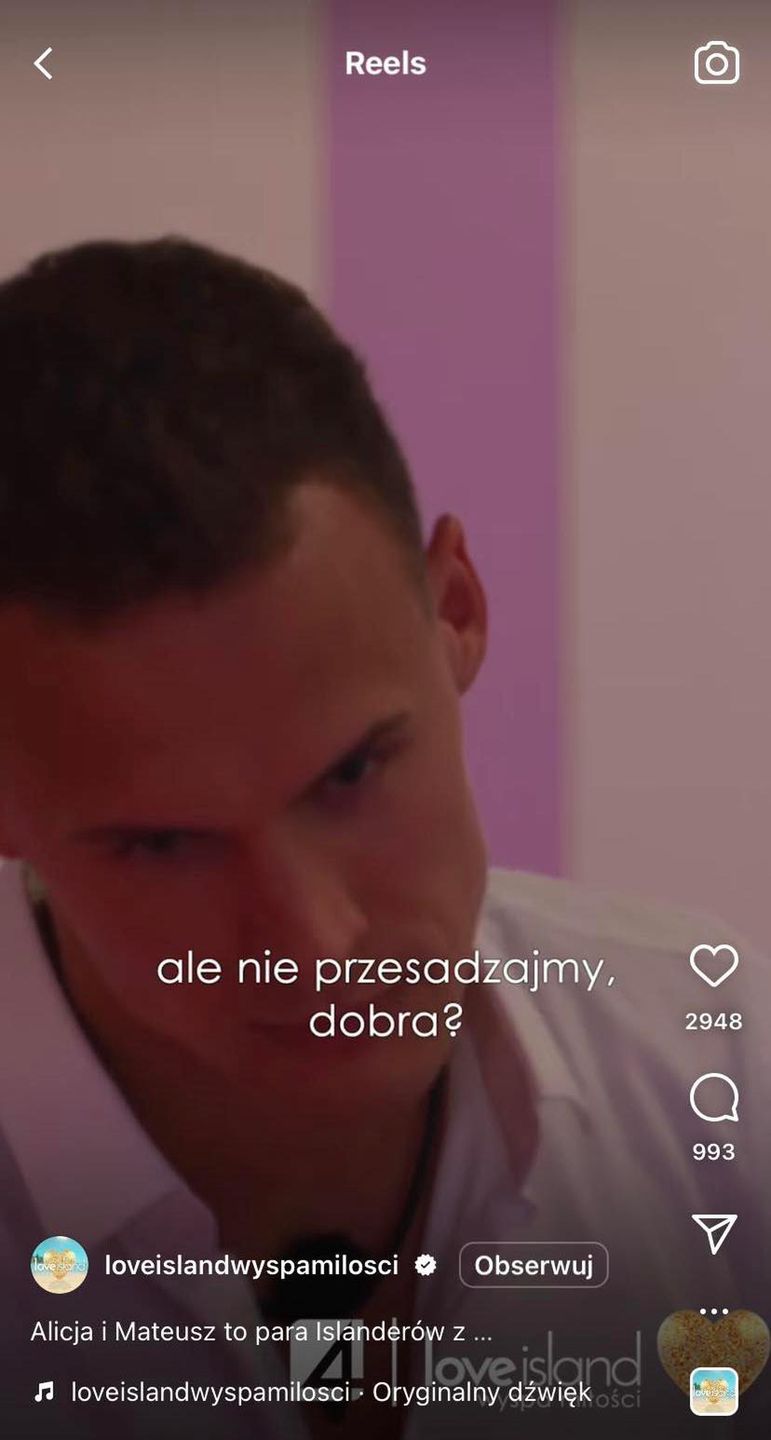Like this Love Island reel
The image size is (771, 1440).
714,967
